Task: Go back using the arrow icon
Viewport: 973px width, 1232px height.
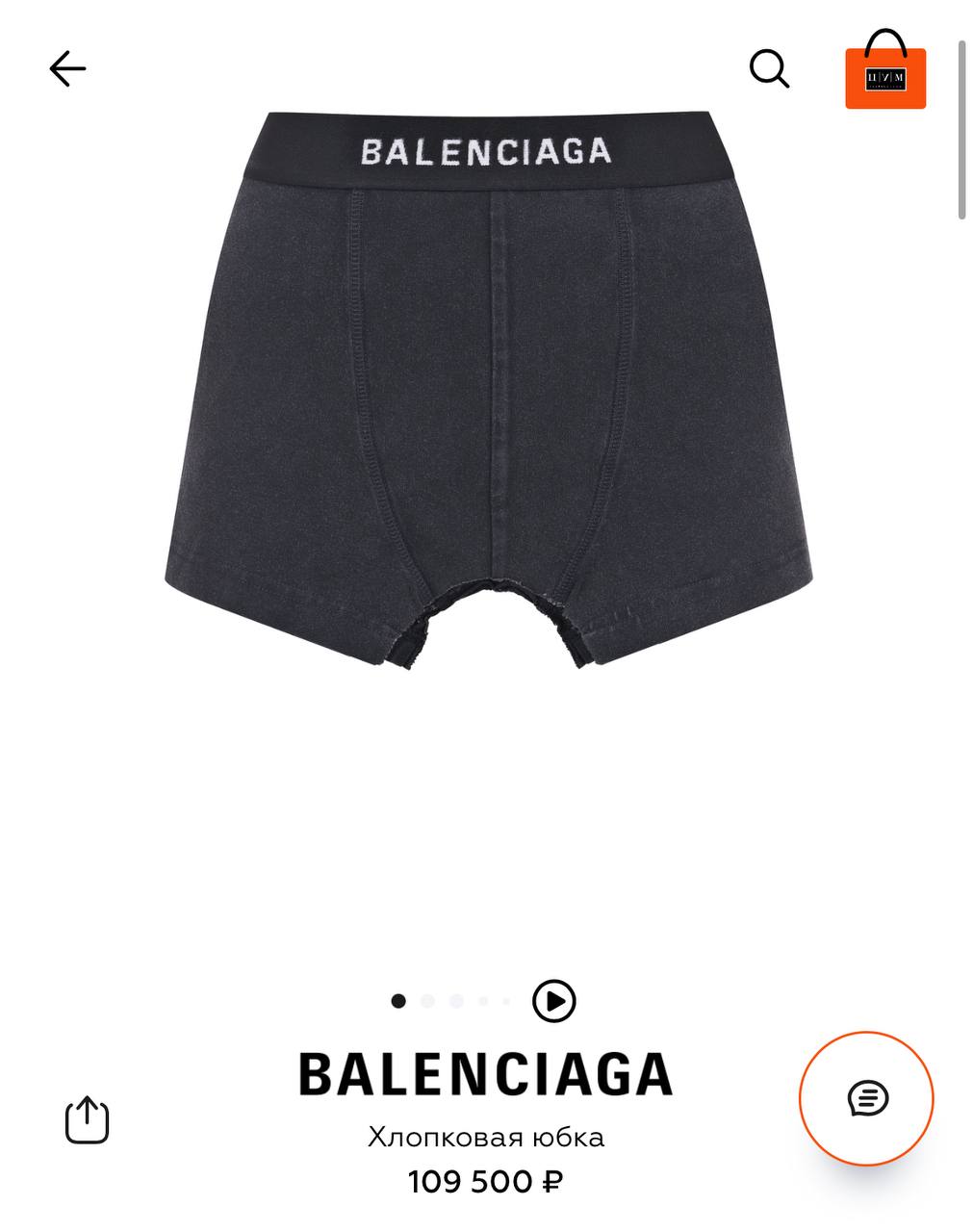Action: point(67,69)
